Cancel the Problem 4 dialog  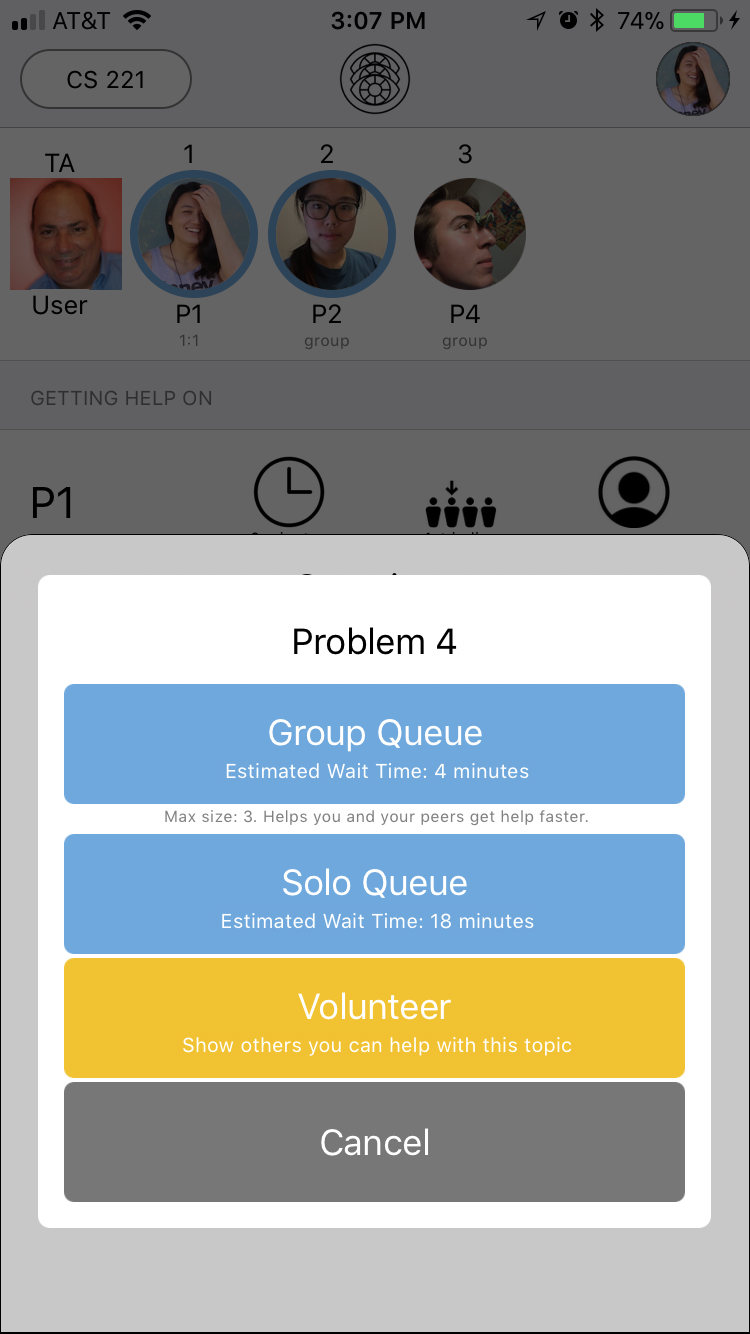pos(374,1142)
